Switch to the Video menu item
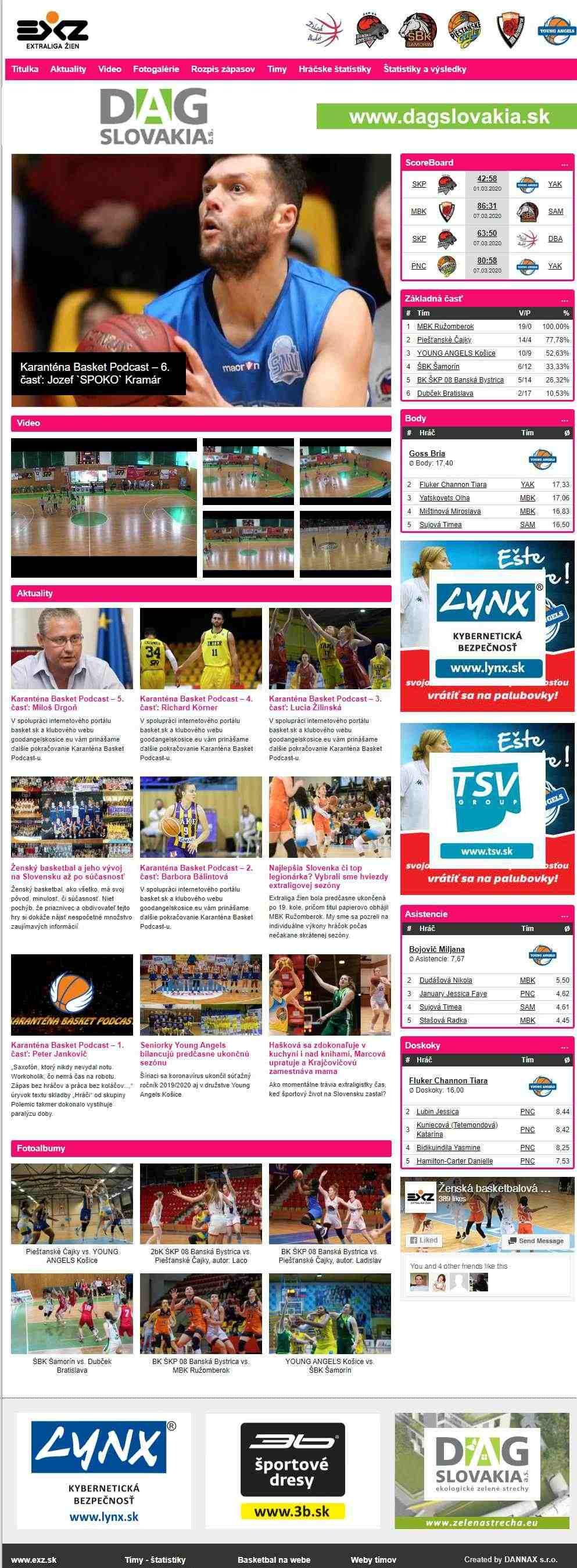577x1568 pixels. (x=110, y=69)
